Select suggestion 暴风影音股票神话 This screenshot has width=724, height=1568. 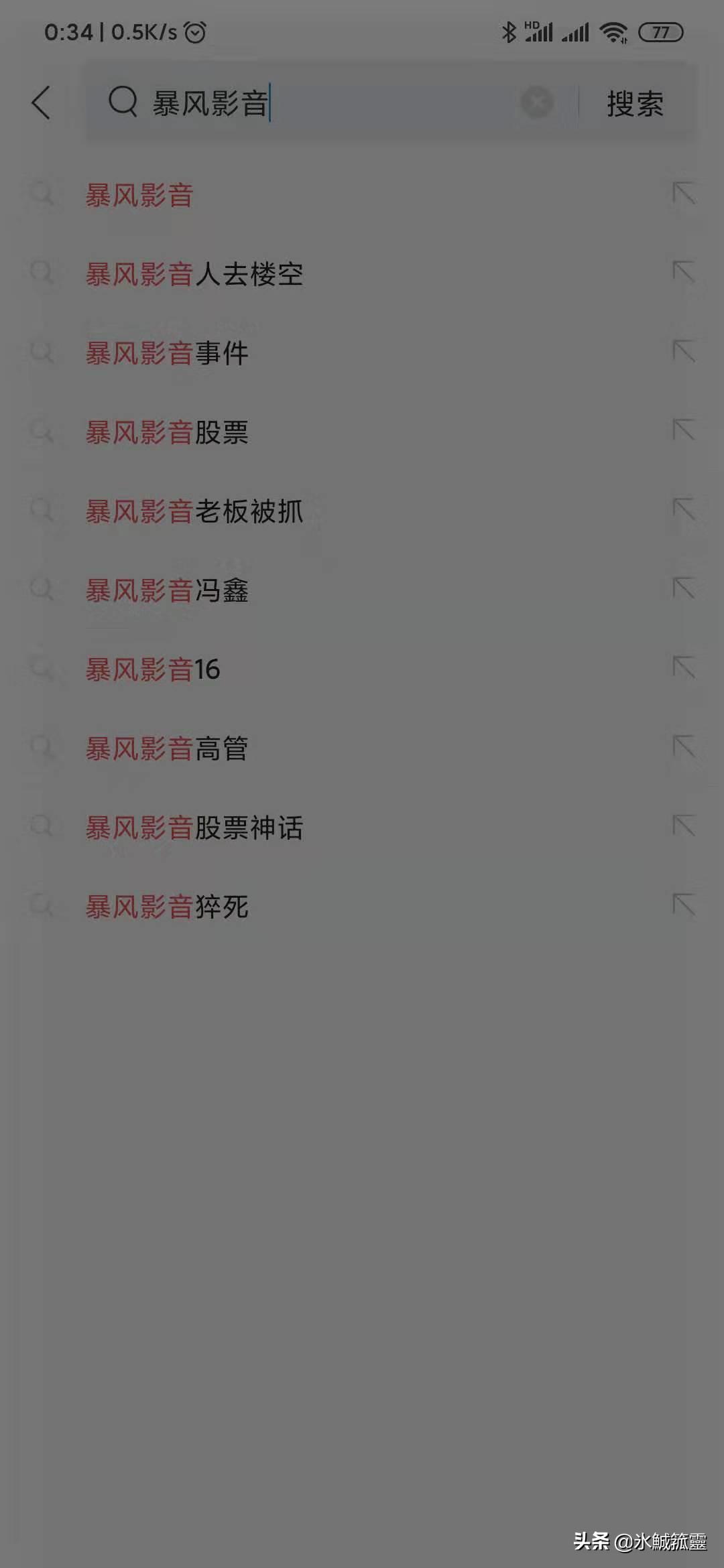coord(195,827)
